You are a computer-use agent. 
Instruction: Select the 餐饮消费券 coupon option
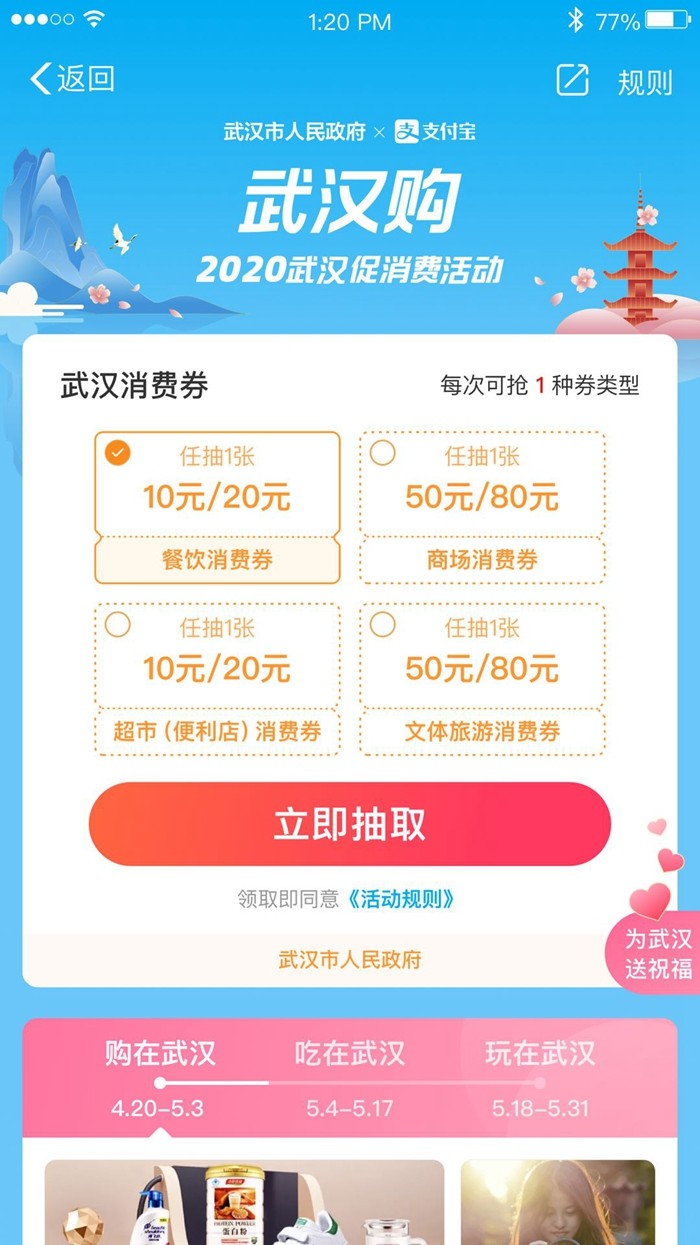(x=217, y=507)
